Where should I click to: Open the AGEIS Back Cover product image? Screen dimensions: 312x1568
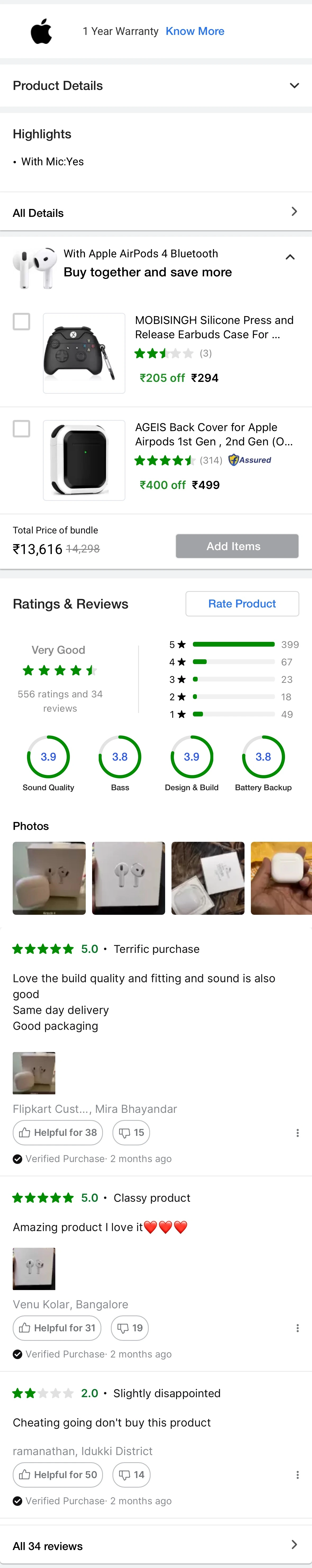click(x=84, y=460)
